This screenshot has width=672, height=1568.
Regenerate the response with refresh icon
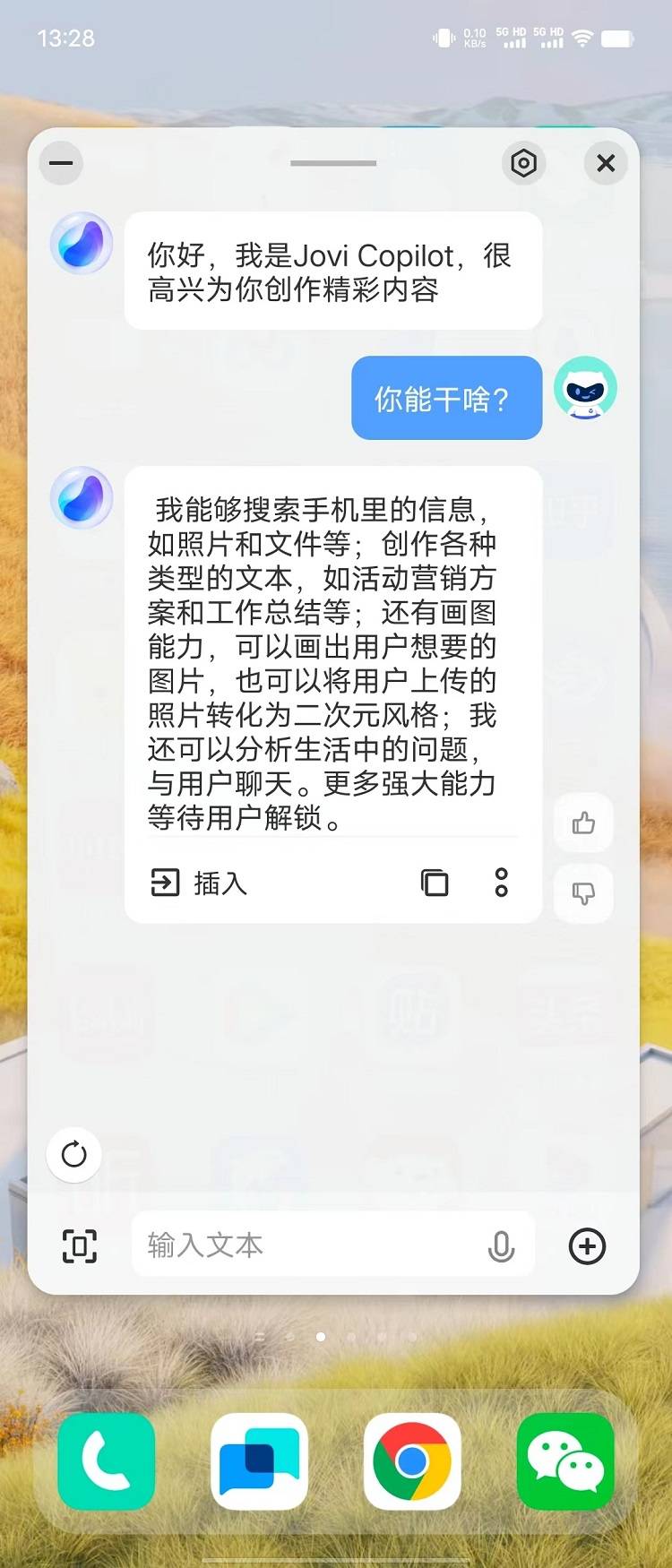(73, 1155)
